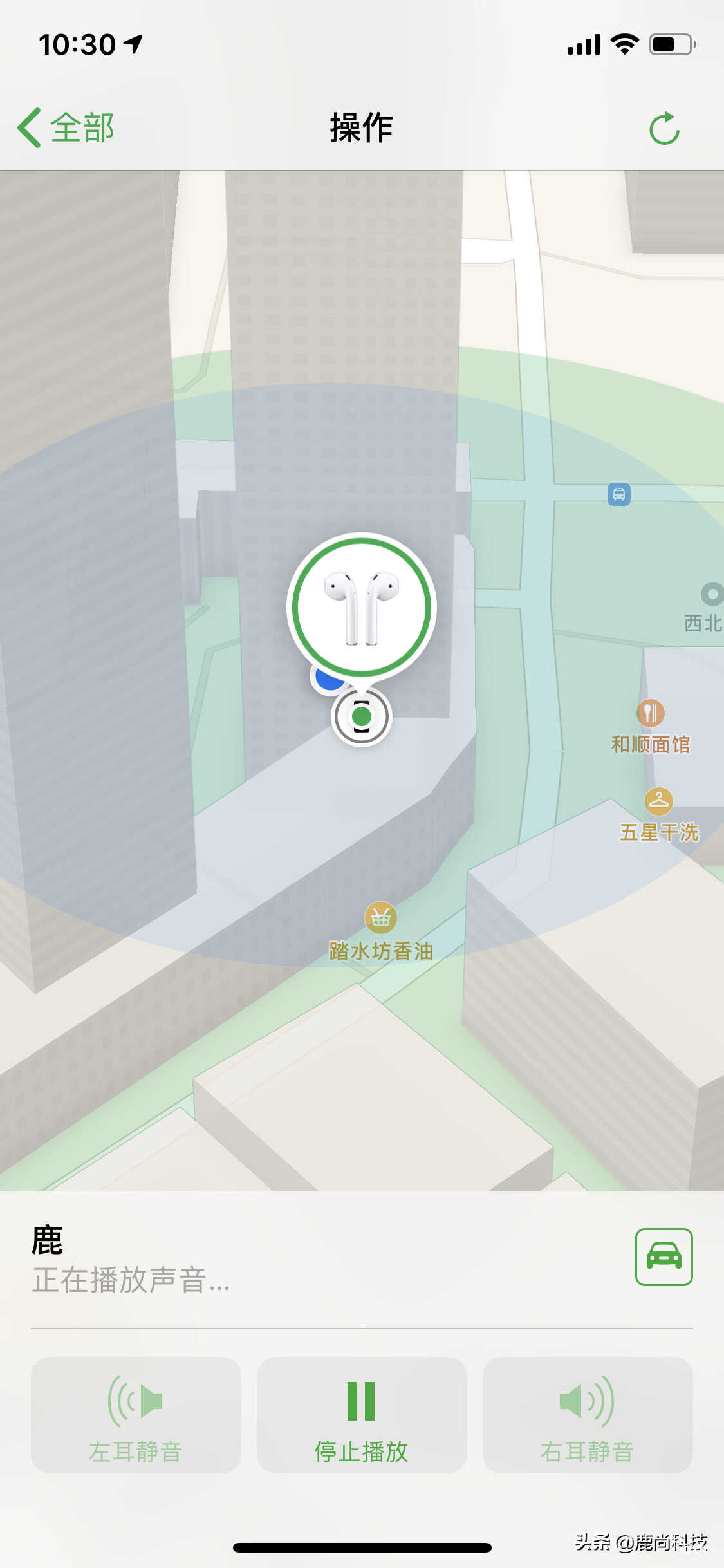This screenshot has width=724, height=1568.
Task: Open the 和顺面馆 restaurant map pin
Action: point(650,714)
